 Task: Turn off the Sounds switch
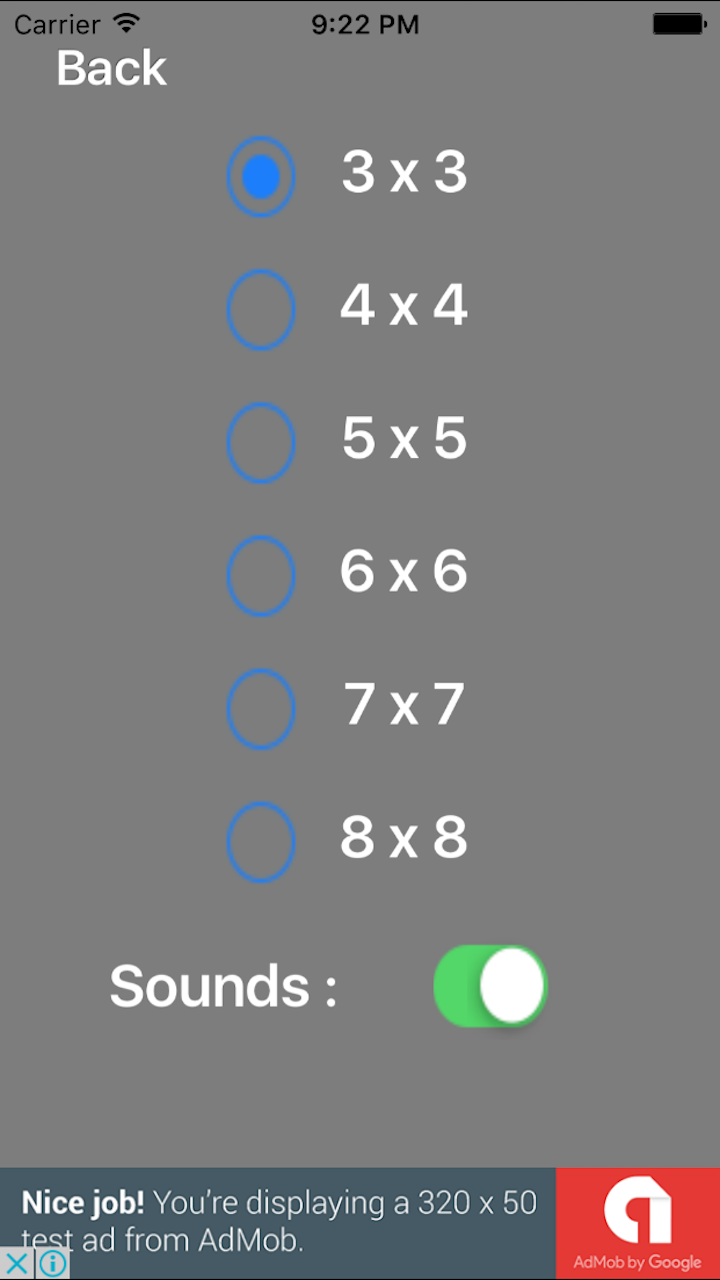pos(490,986)
